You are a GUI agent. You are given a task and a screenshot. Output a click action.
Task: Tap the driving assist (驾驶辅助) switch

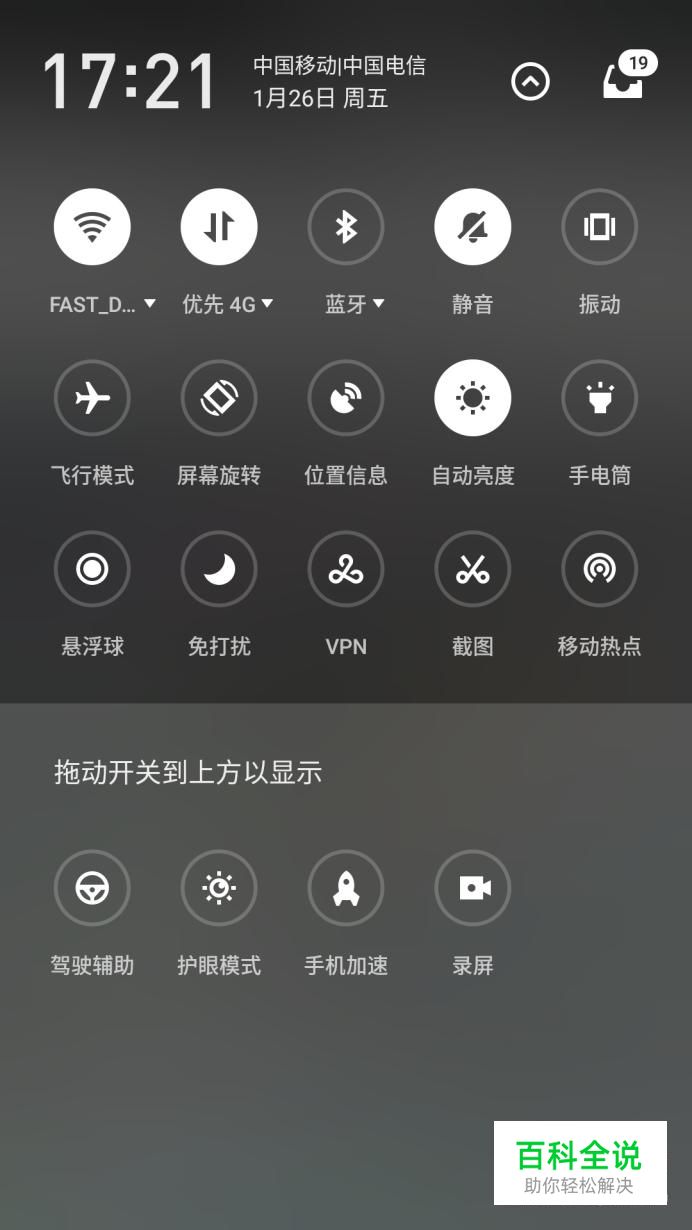pyautogui.click(x=92, y=888)
